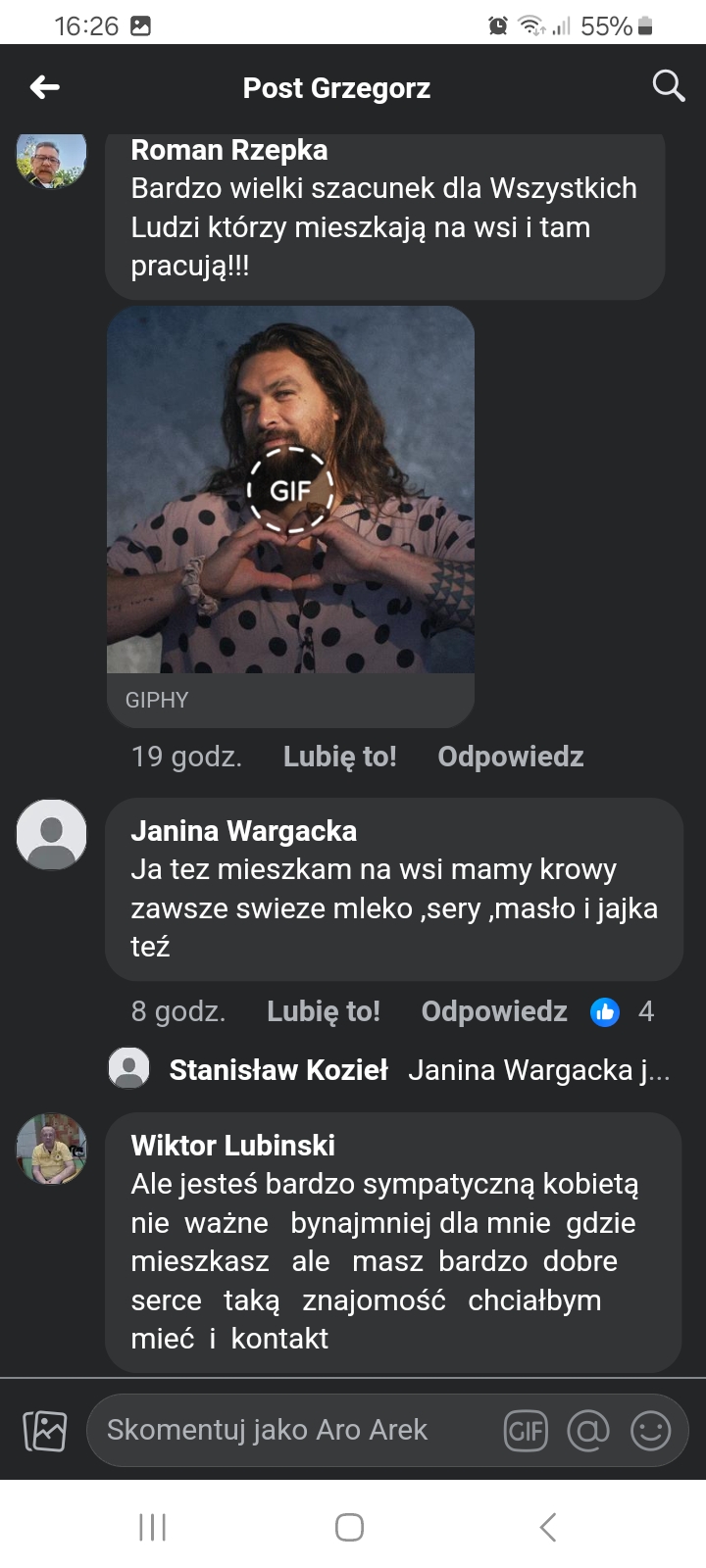
Task: Reply to Roman Rzepka's comment
Action: click(x=510, y=757)
